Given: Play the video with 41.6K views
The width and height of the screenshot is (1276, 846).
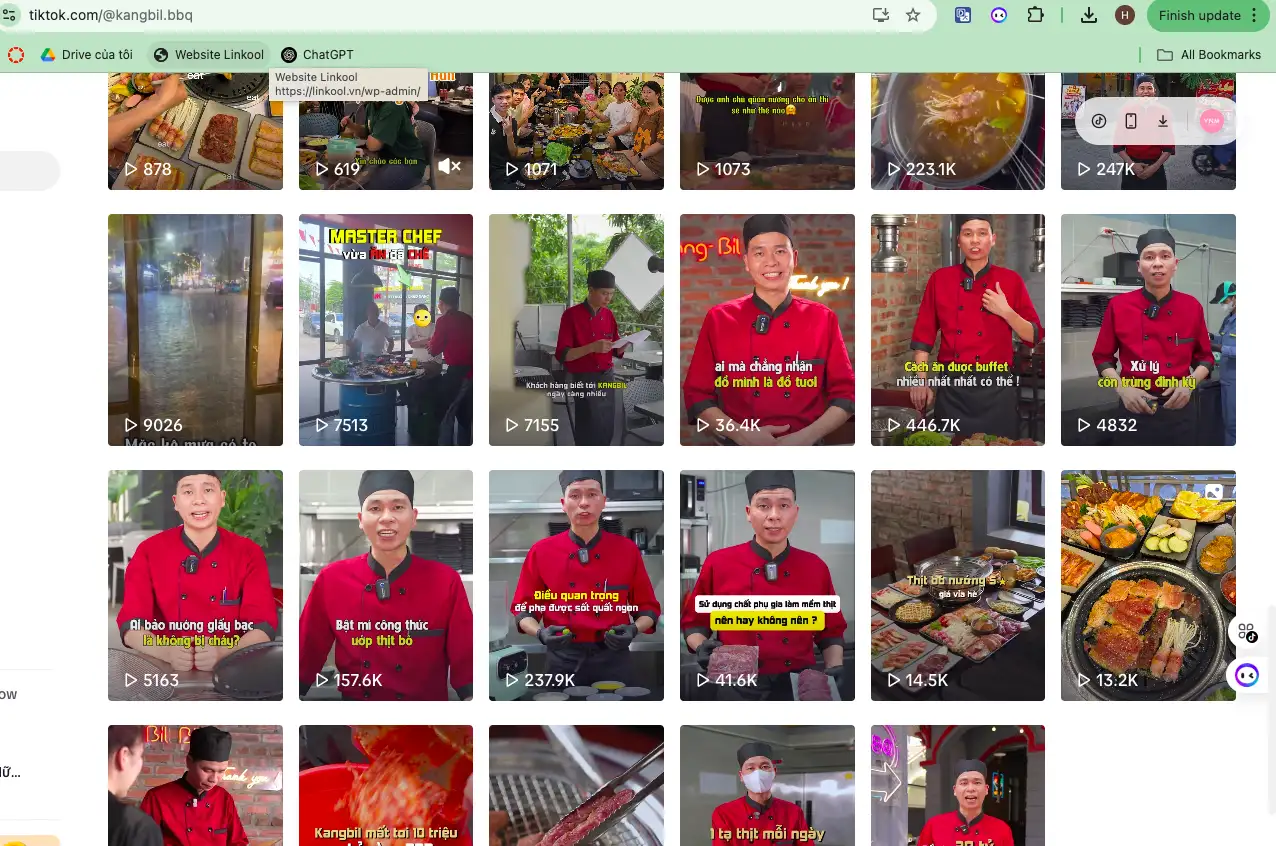Looking at the screenshot, I should [767, 585].
